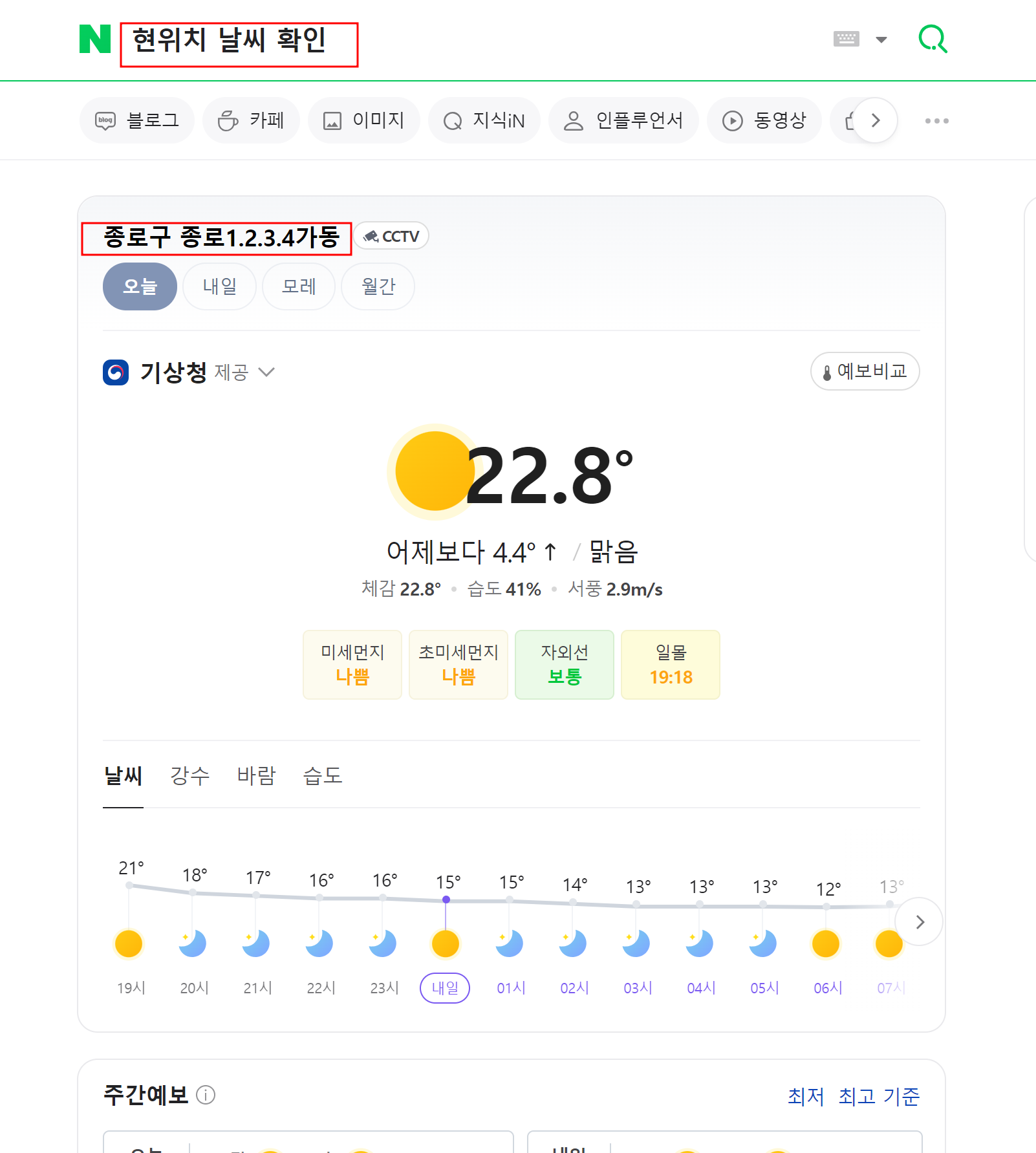Open the 바람 tab
Viewport: 1036px width, 1153px height.
click(x=256, y=777)
